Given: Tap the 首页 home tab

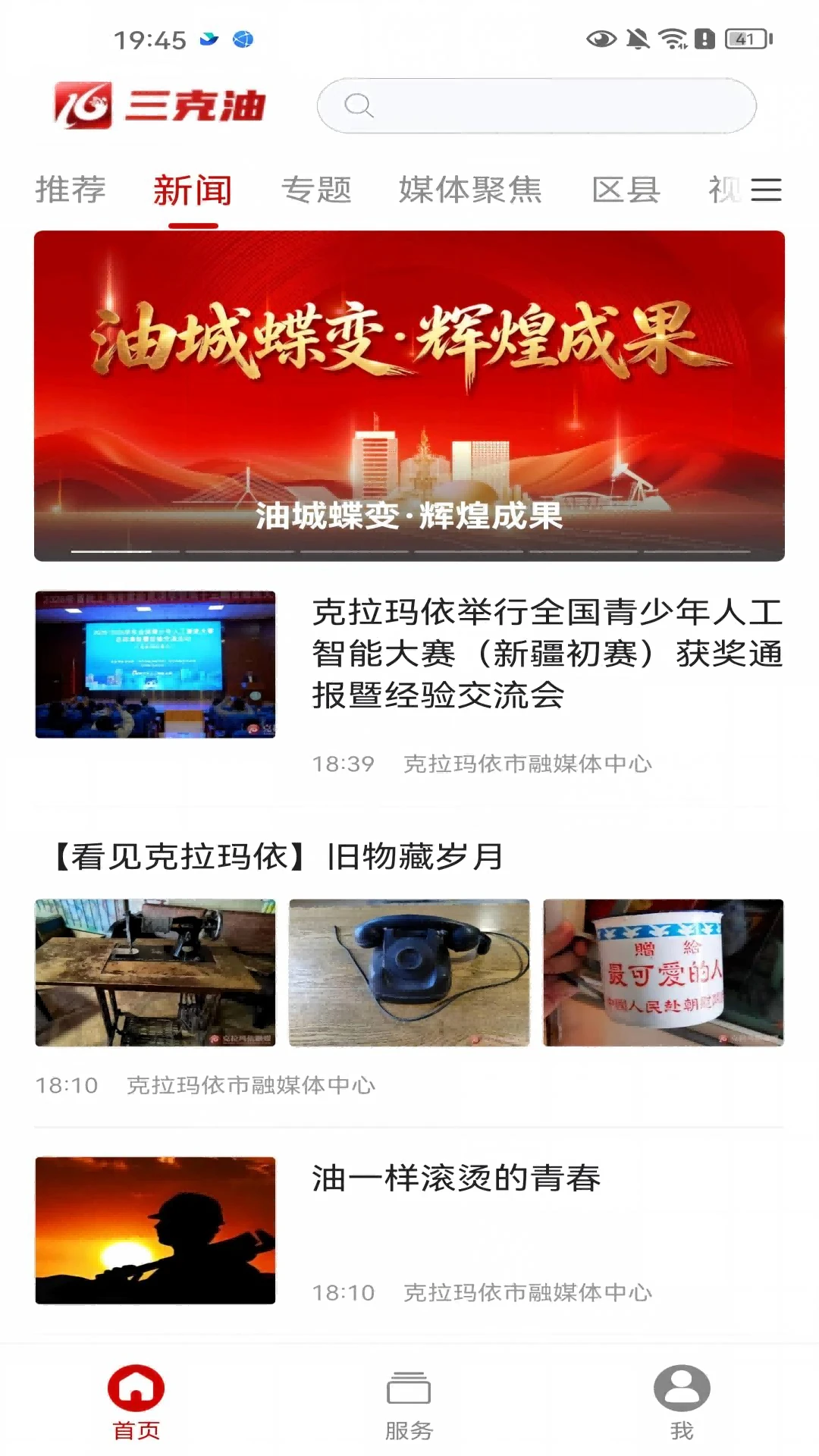Looking at the screenshot, I should [x=136, y=1404].
